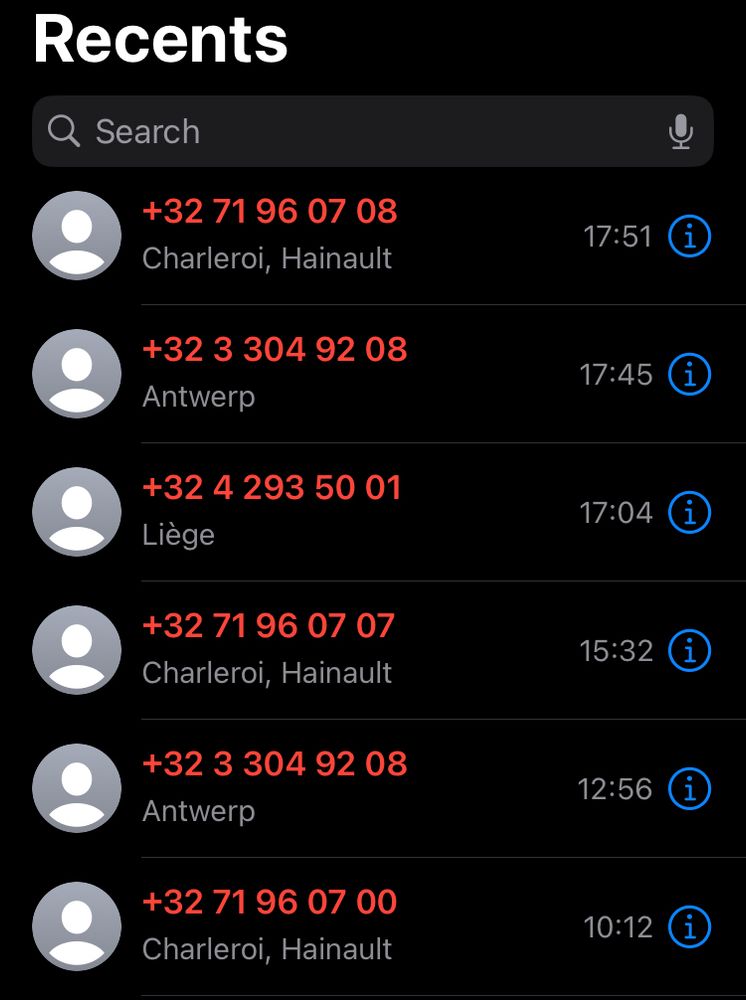Open info for the 17:51 Charleroi call
The width and height of the screenshot is (746, 1000).
coord(689,236)
